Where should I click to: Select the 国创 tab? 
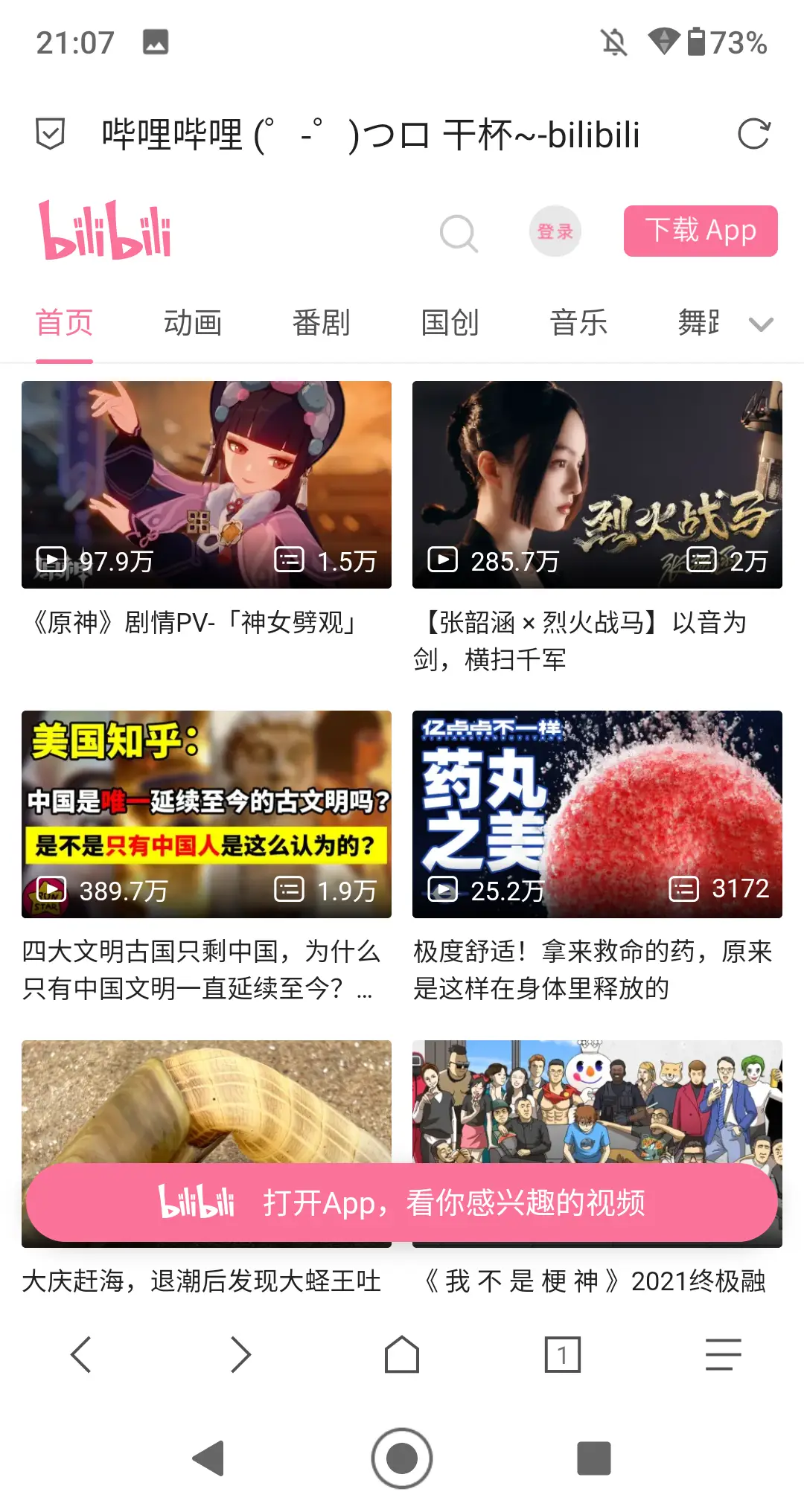pos(450,324)
